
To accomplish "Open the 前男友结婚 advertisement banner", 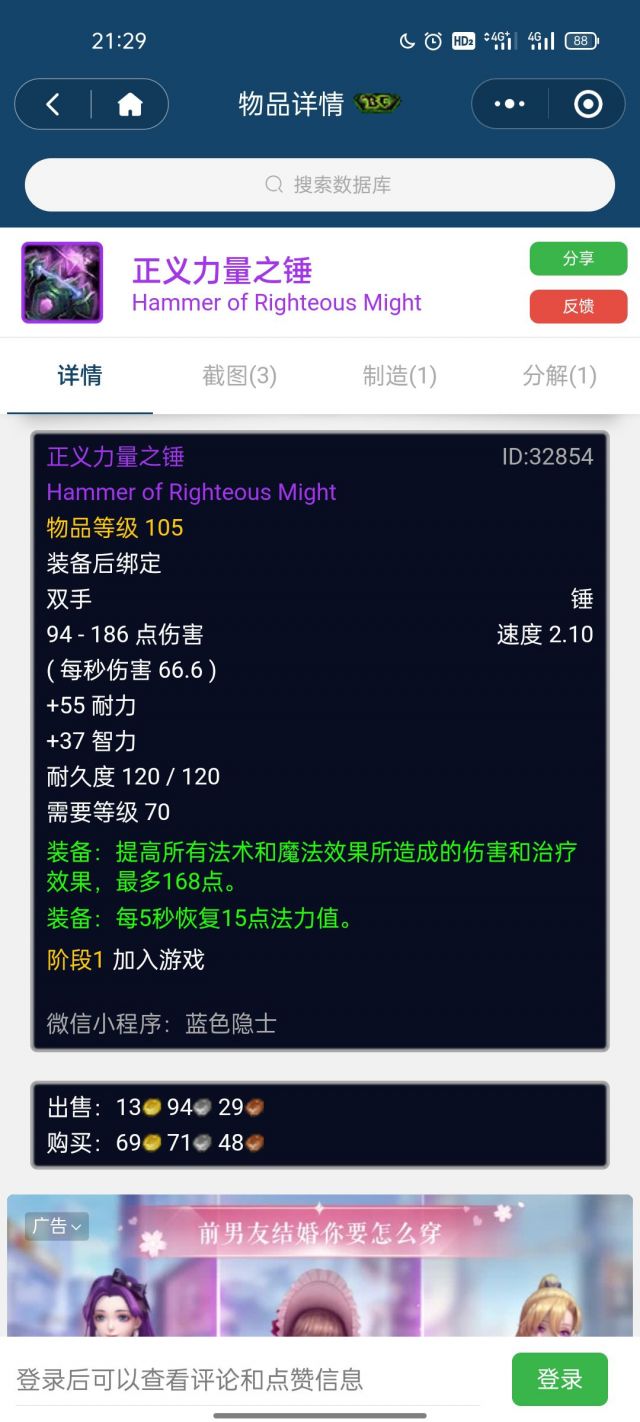I will pyautogui.click(x=320, y=1280).
